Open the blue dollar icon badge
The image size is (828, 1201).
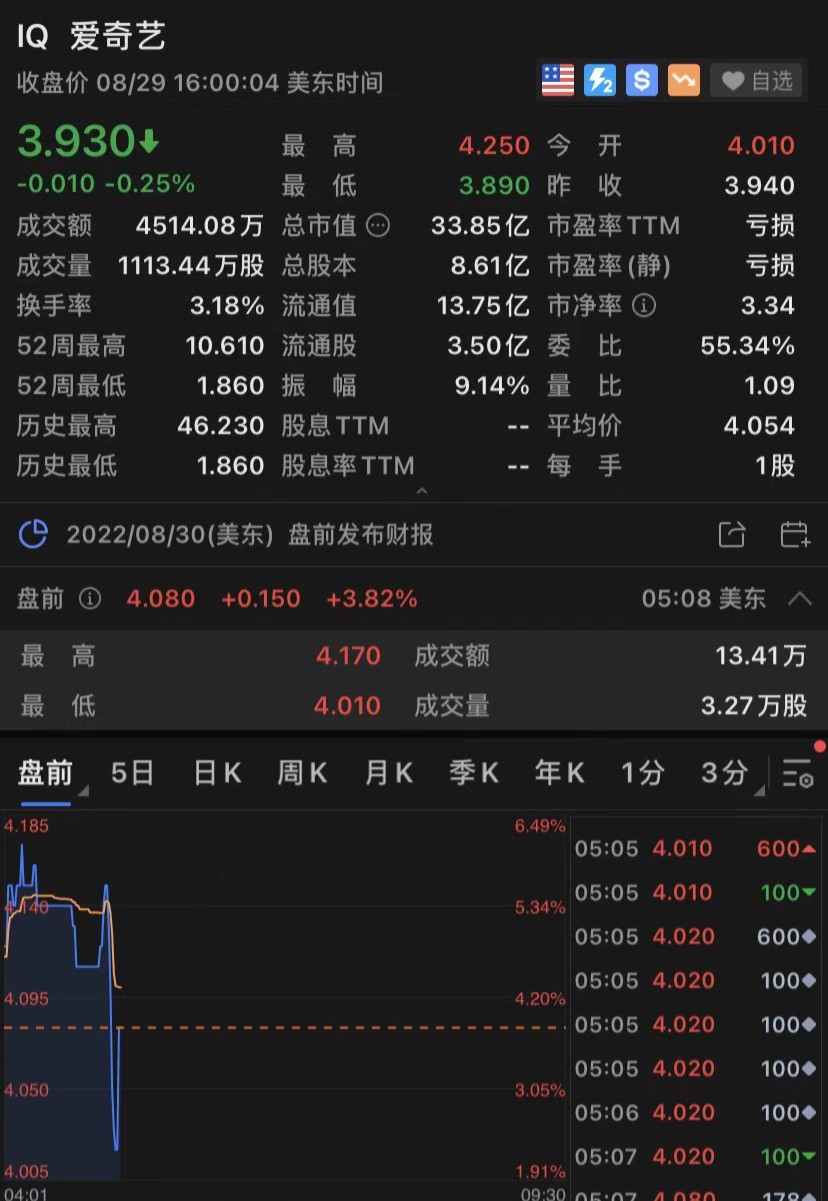coord(642,81)
